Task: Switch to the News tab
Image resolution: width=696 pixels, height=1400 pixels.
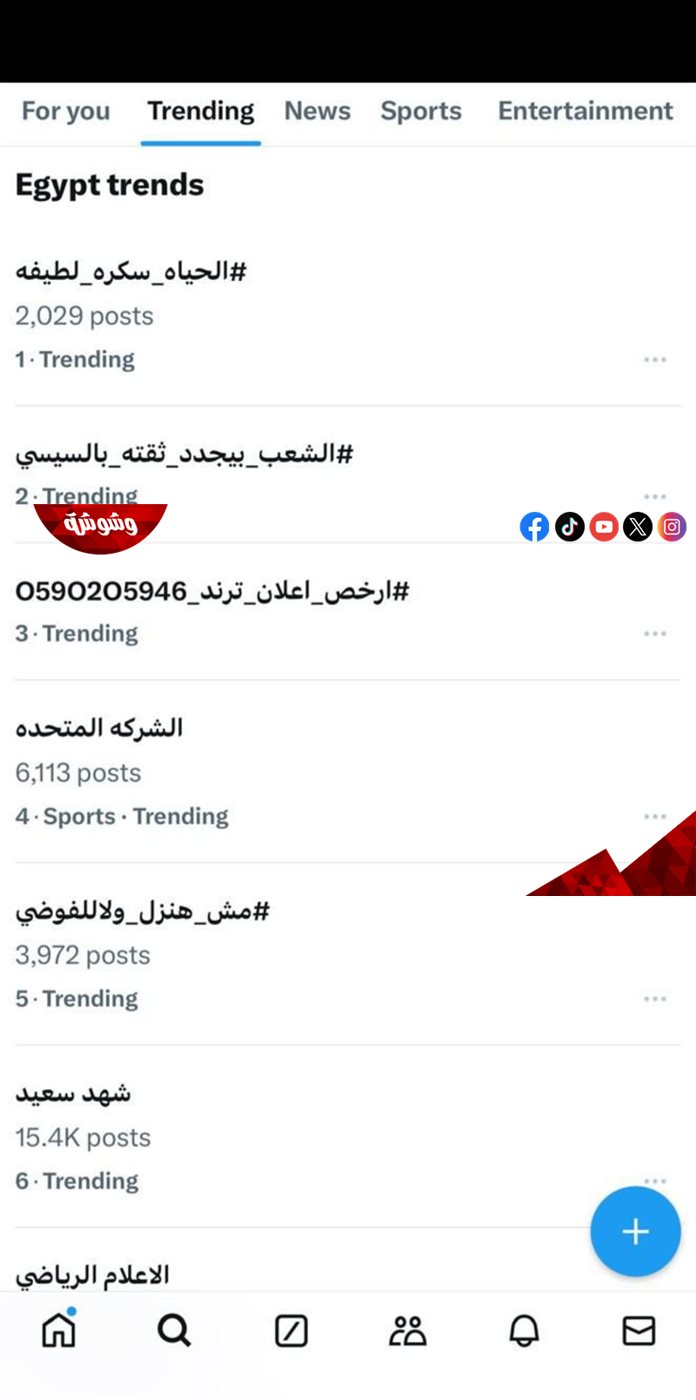Action: click(317, 111)
